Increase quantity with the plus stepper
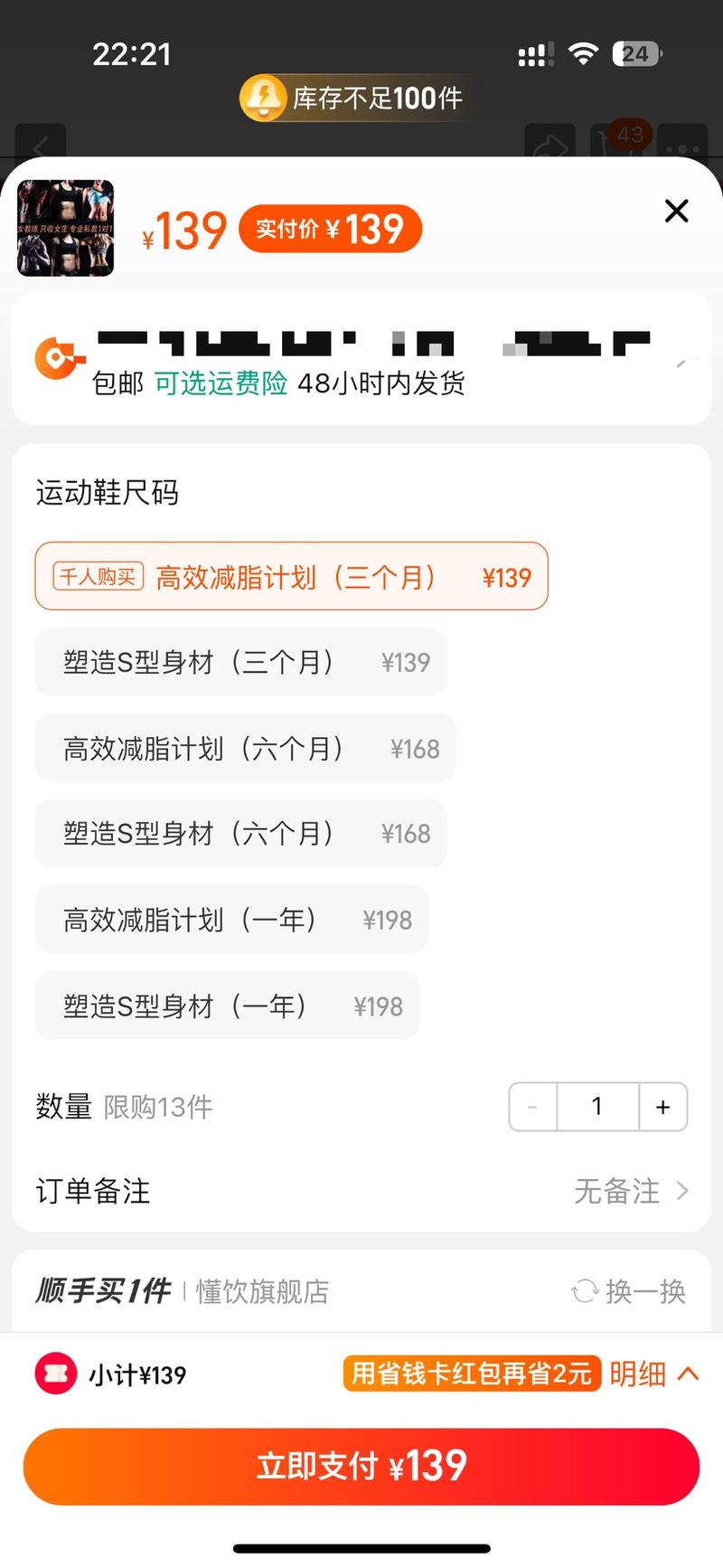 pos(662,1106)
